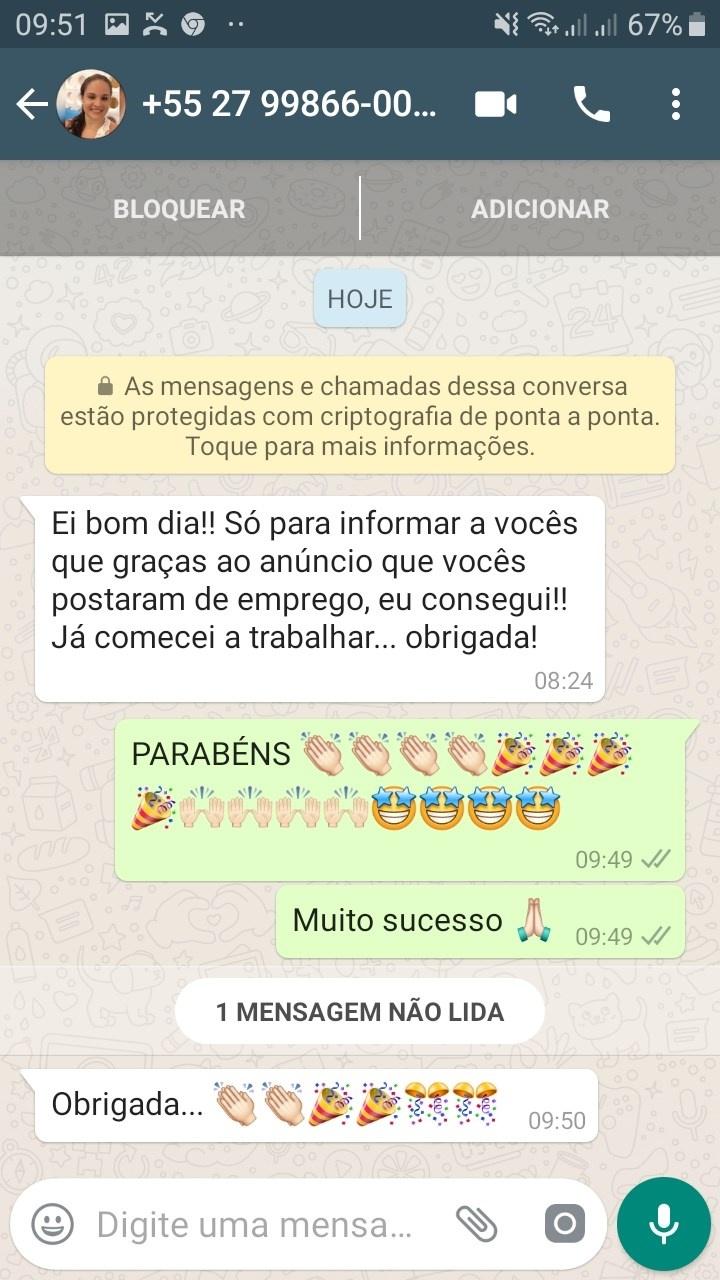Block this contact with BLOQUEAR

pos(179,209)
